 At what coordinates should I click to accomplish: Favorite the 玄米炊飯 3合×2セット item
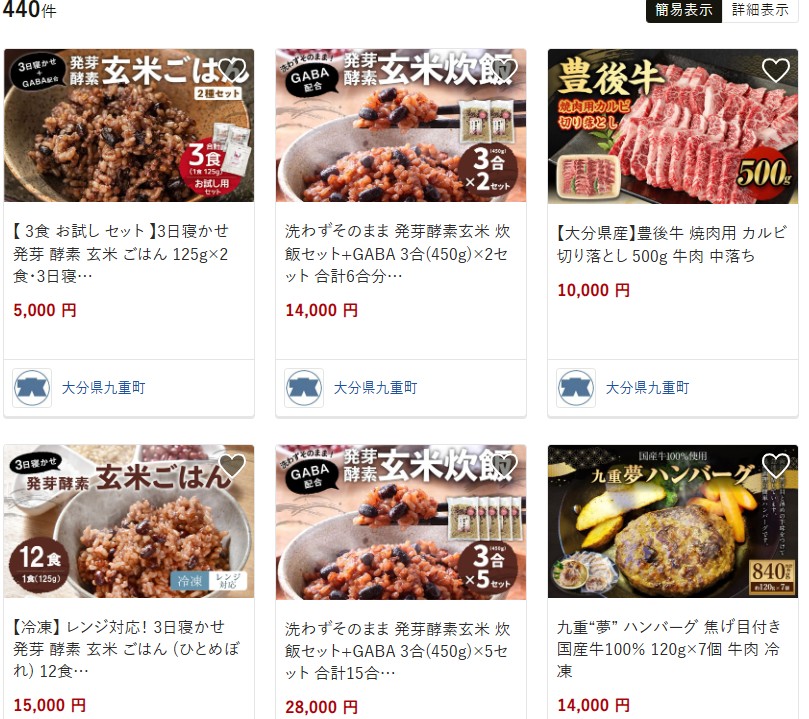click(504, 70)
